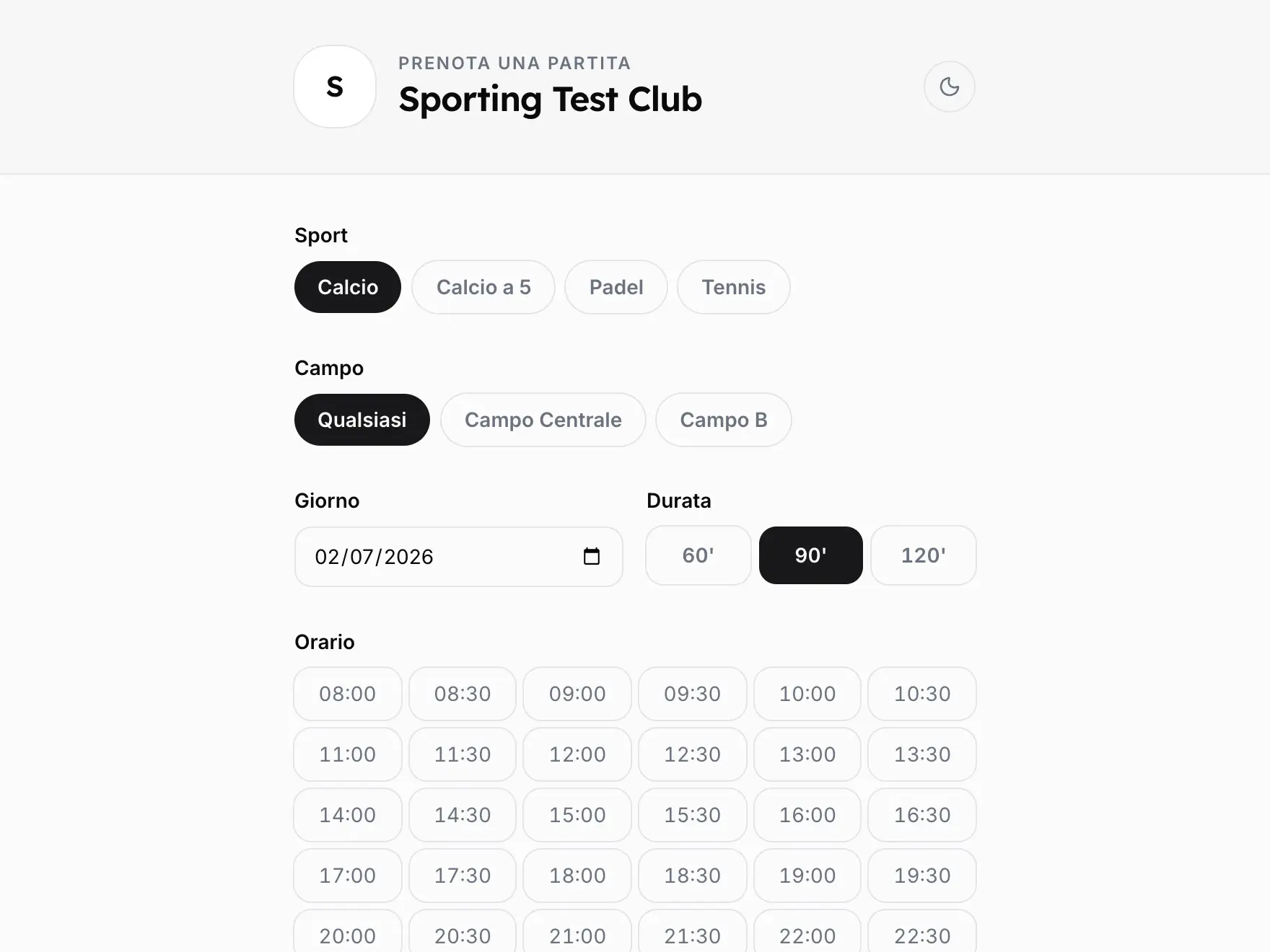Select Campo B field
1270x952 pixels.
pyautogui.click(x=724, y=420)
